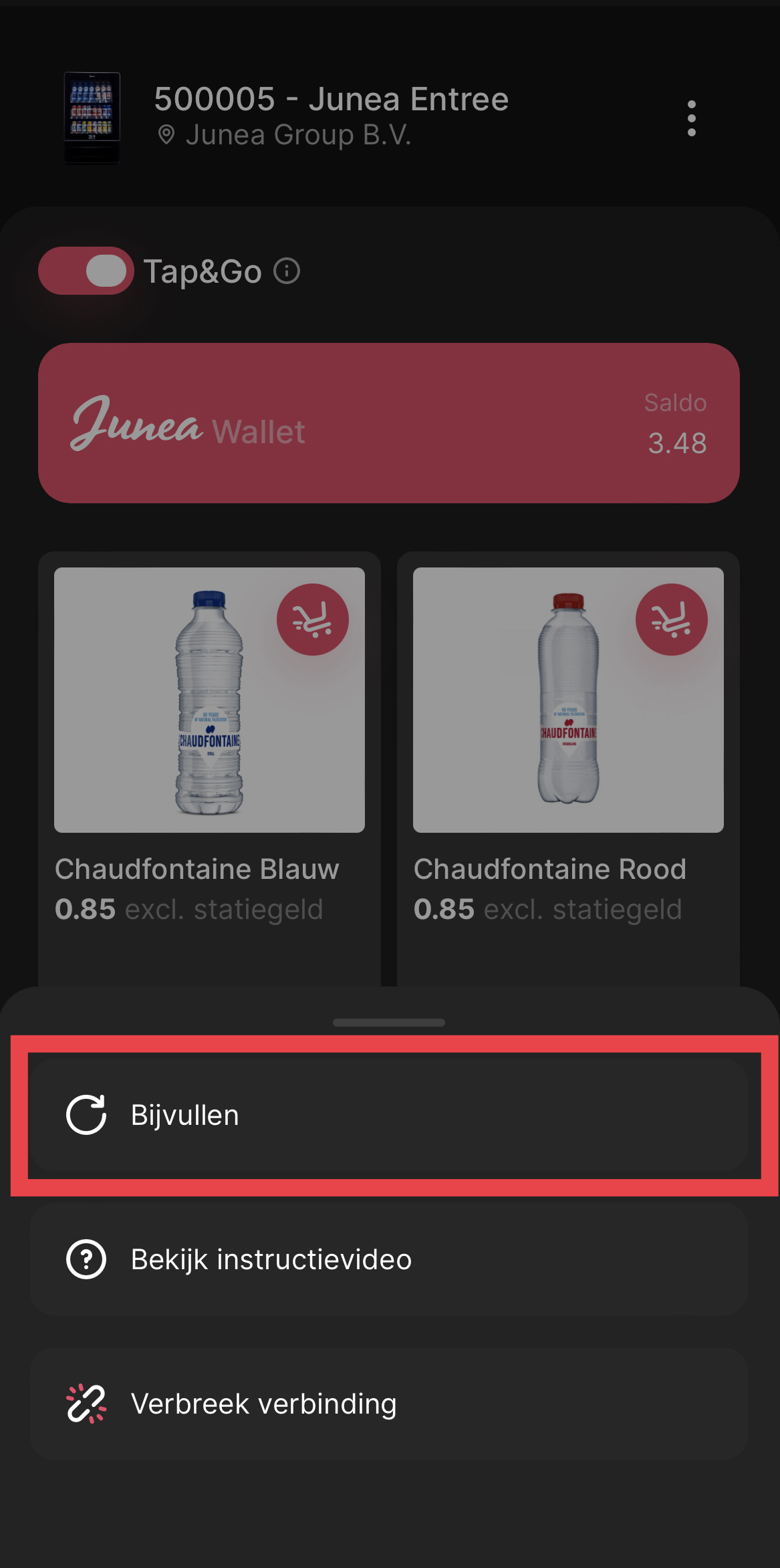
Task: Open the three-dot overflow menu
Action: coord(692,119)
